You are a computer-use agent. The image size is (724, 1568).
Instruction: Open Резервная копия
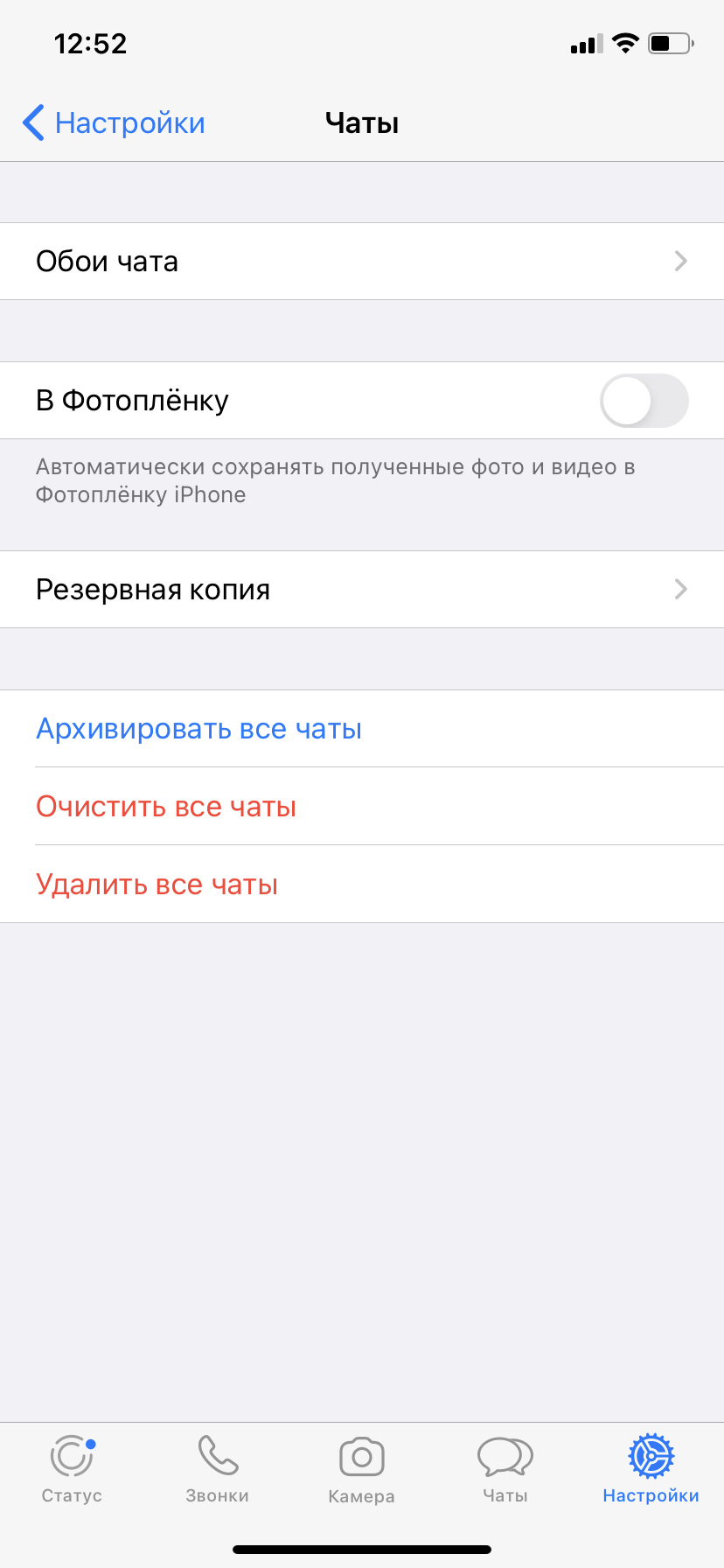pos(362,590)
